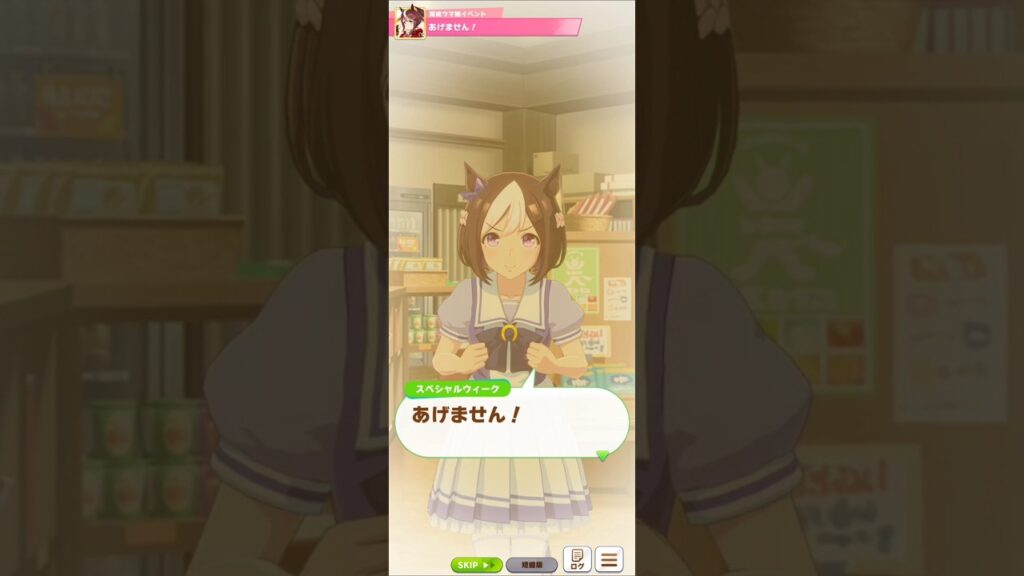Open the hamburger menu
This screenshot has height=576, width=1024.
tap(609, 559)
